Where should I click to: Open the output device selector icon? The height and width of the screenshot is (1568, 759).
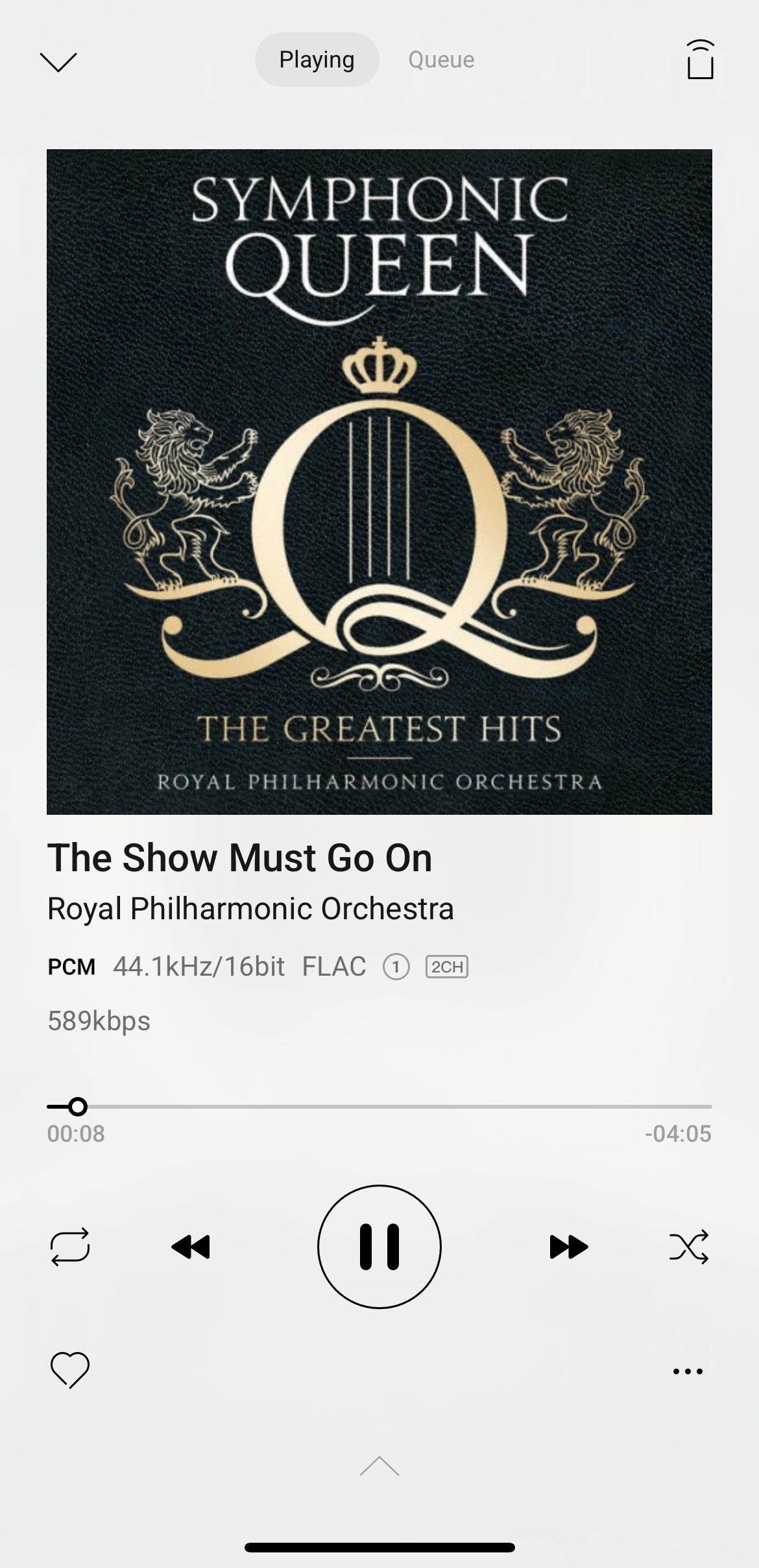pyautogui.click(x=700, y=60)
